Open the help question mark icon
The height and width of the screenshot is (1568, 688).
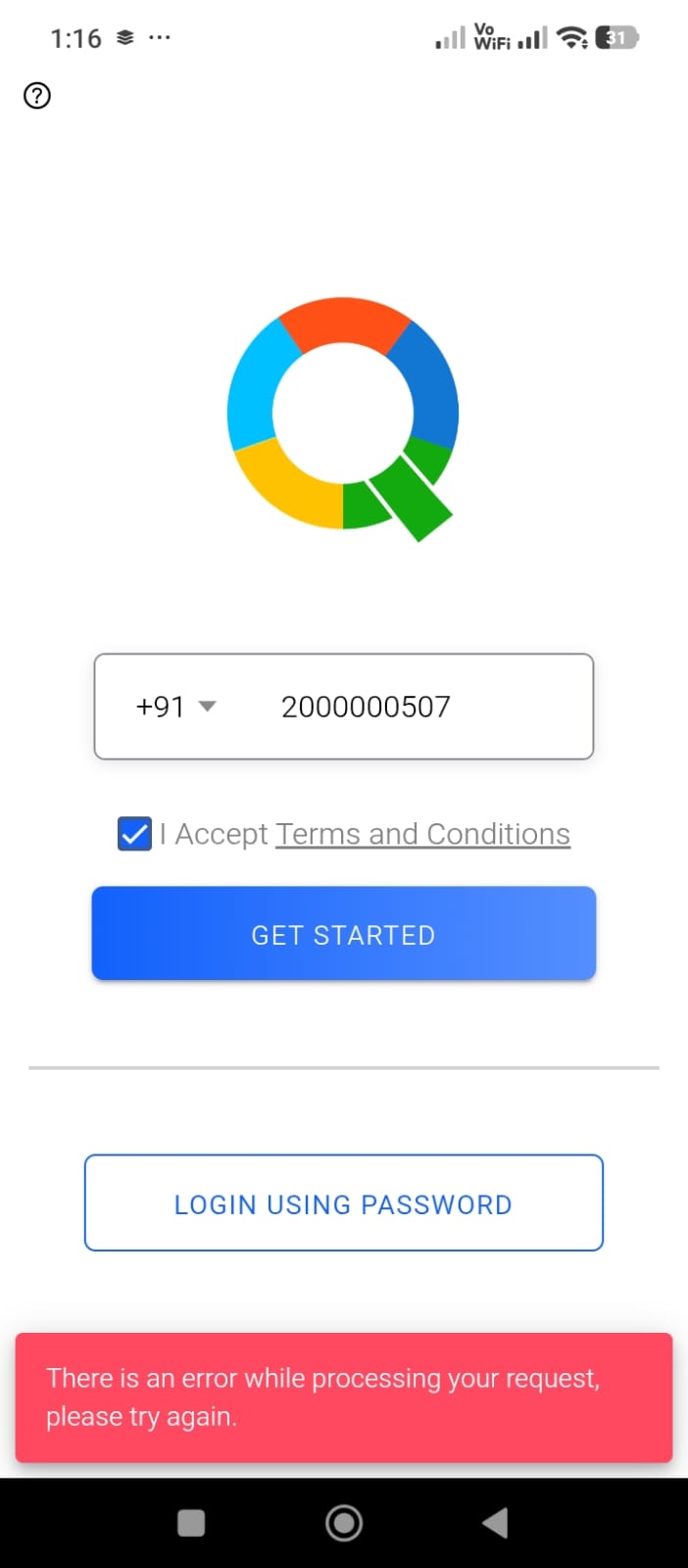click(x=37, y=96)
